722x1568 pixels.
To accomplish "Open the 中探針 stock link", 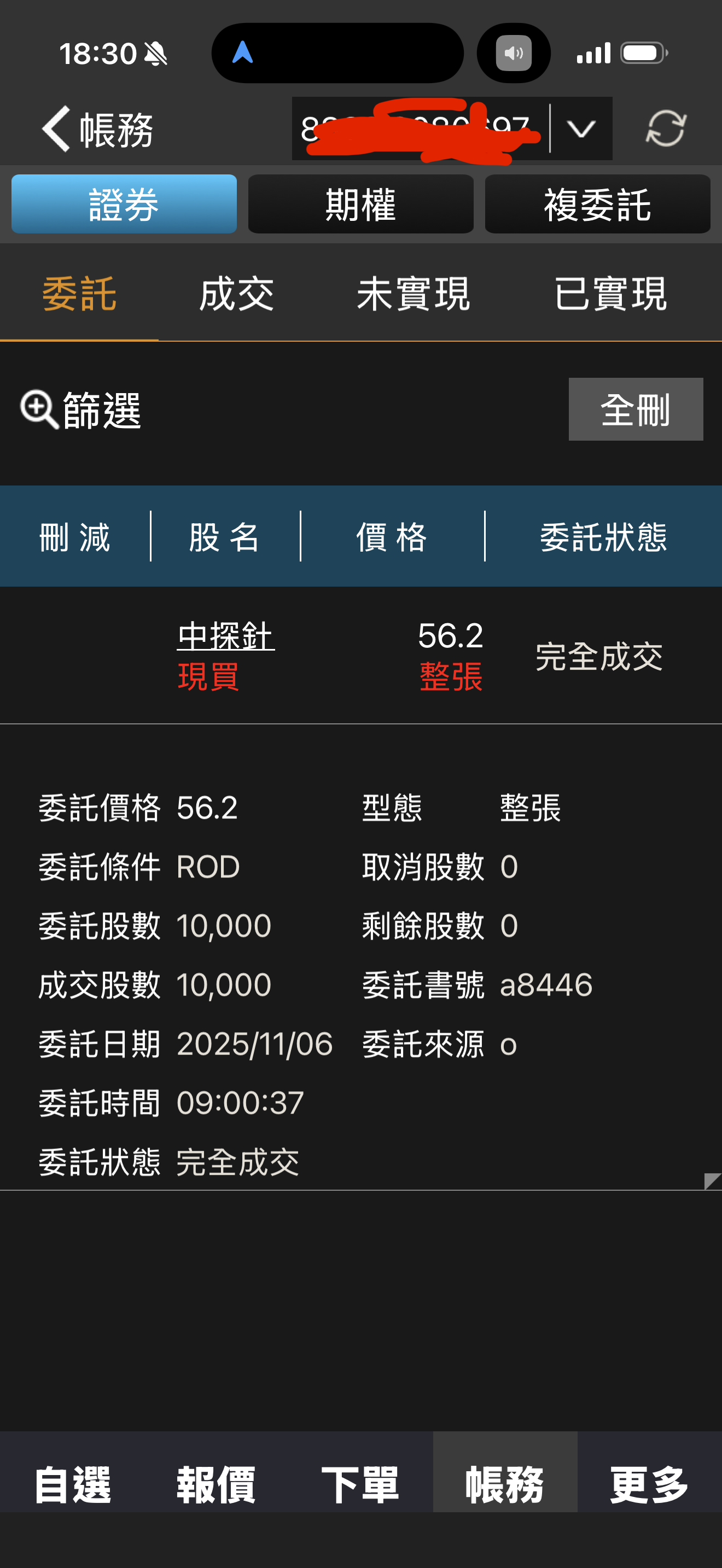I will (226, 637).
